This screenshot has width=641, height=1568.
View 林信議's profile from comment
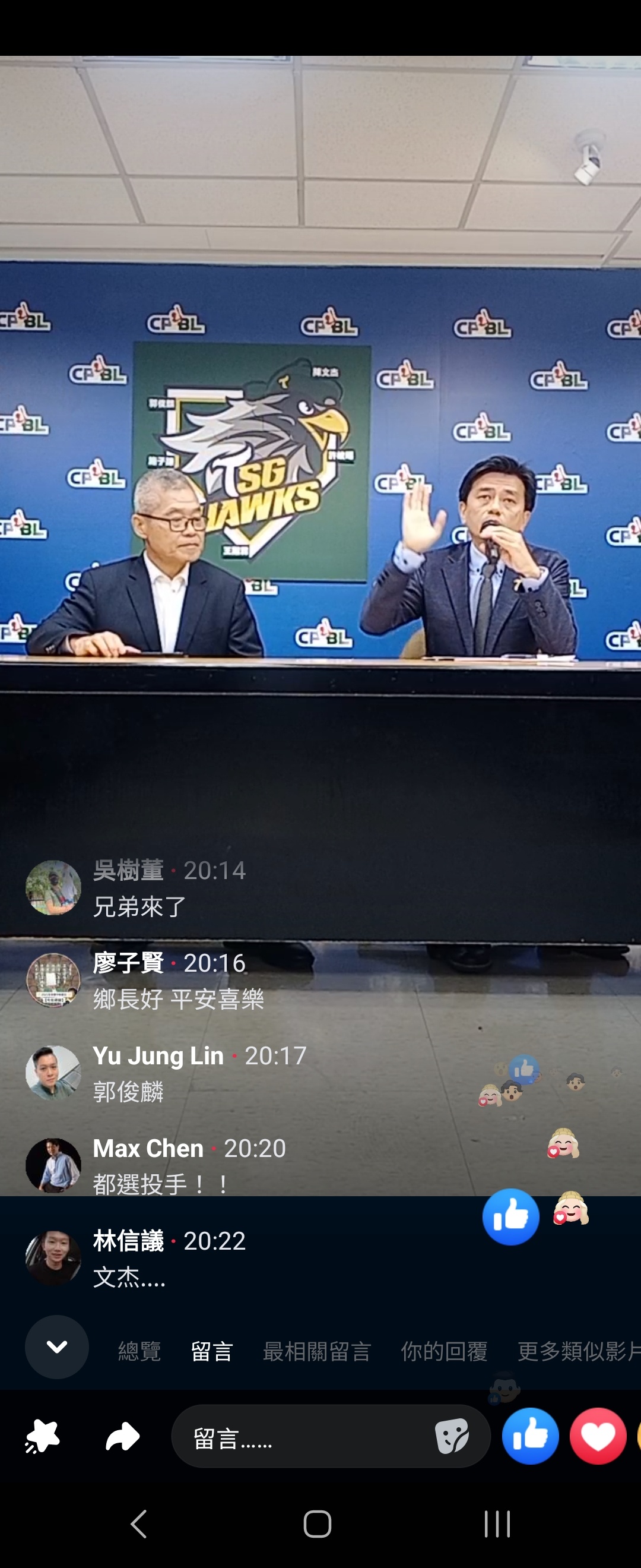[53, 1257]
